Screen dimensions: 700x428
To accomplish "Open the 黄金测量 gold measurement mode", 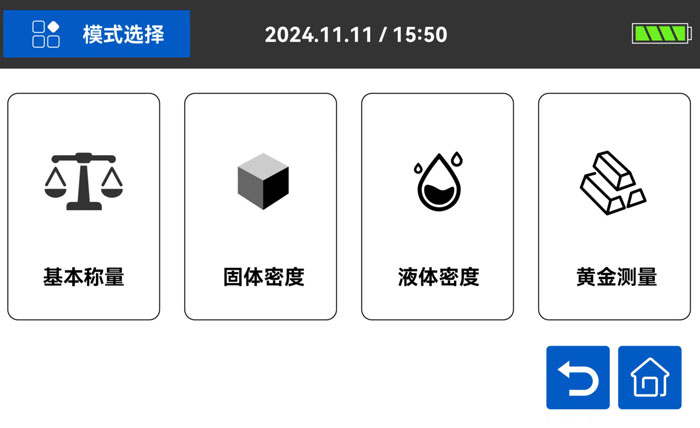I will tap(615, 207).
